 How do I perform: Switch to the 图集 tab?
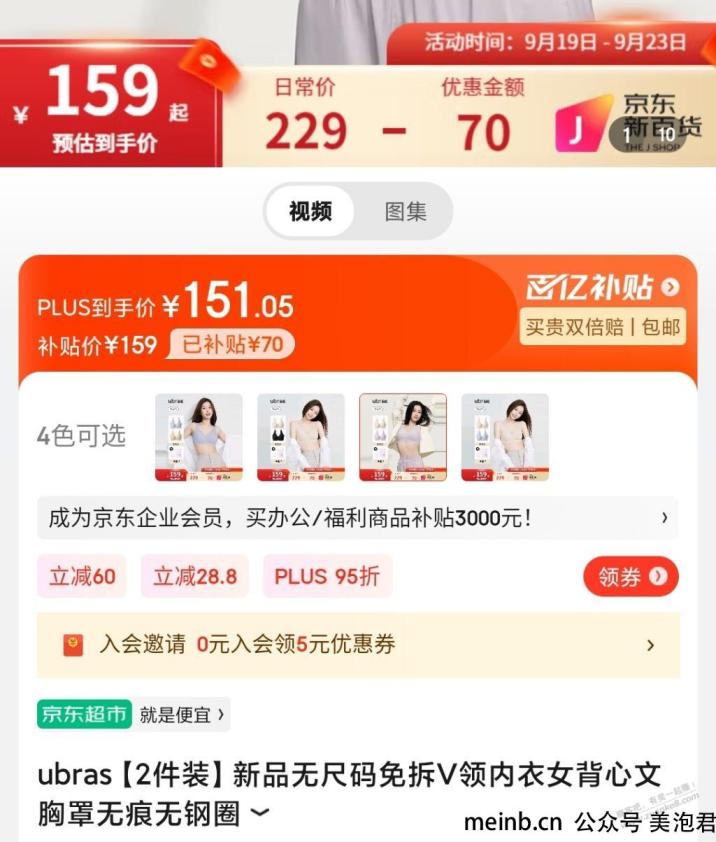(405, 211)
